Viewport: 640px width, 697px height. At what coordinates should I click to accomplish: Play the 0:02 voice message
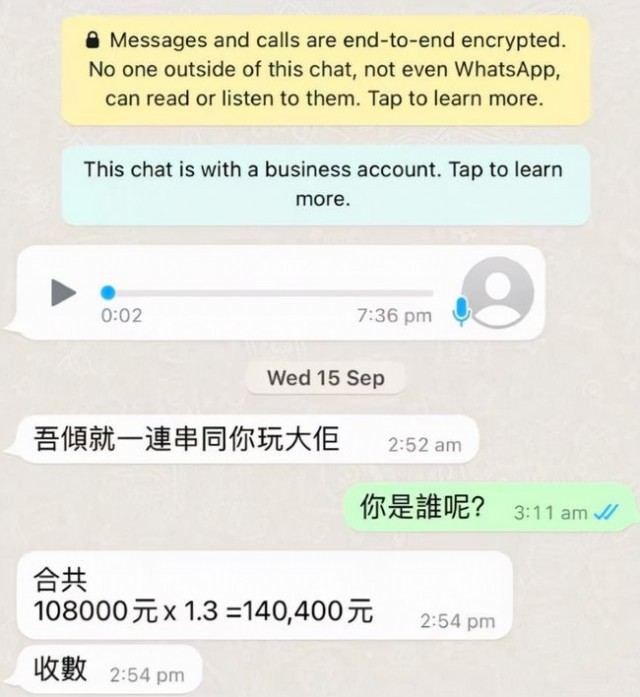63,292
